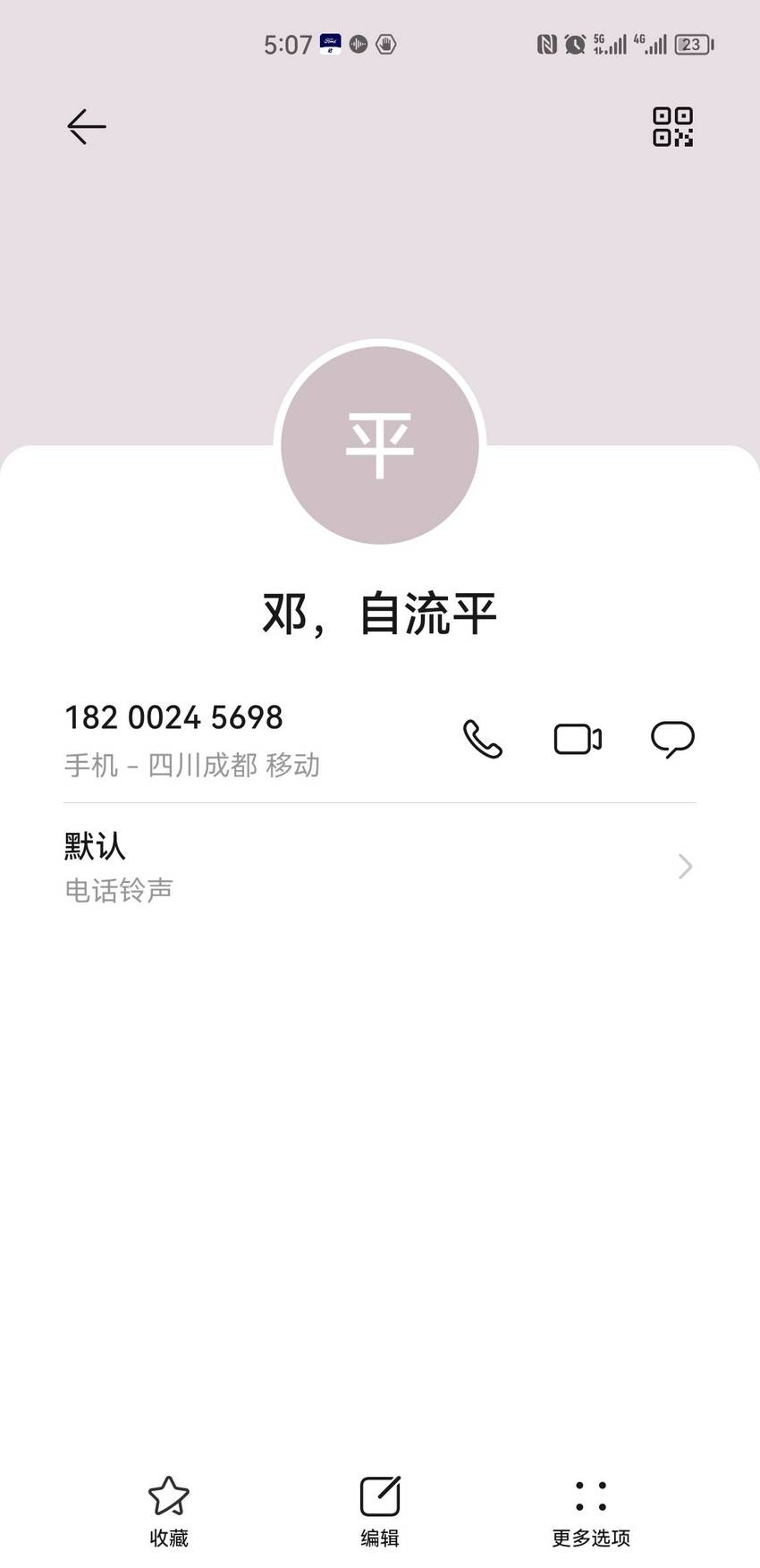This screenshot has height=1568, width=760.
Task: Tap the phone number 182 0024 5698
Action: click(x=174, y=717)
